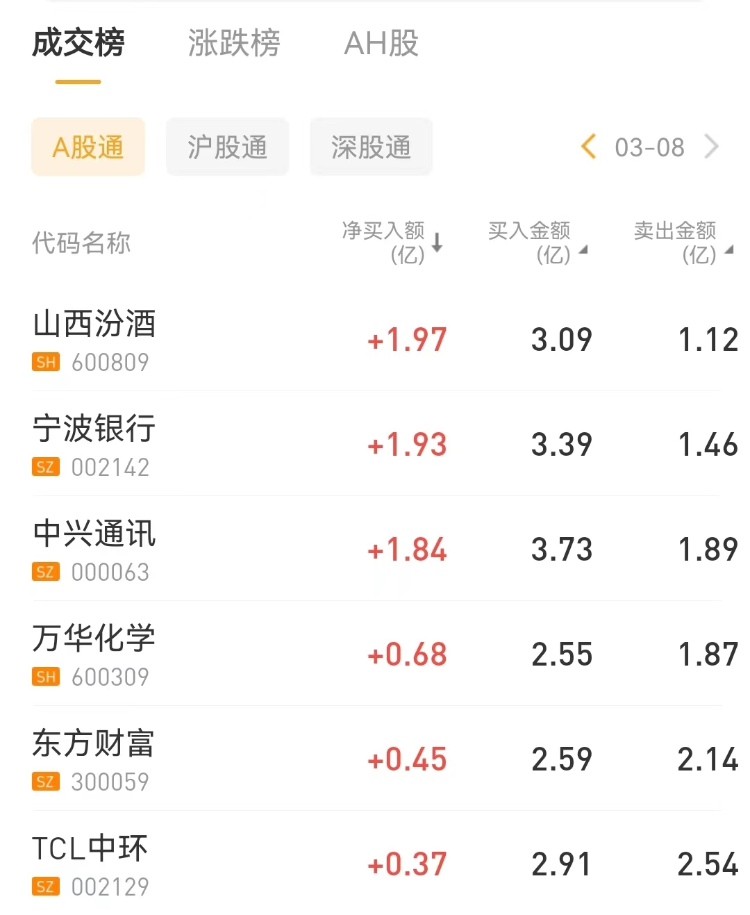The width and height of the screenshot is (750, 915).
Task: Filter by 沪股通
Action: [x=228, y=147]
